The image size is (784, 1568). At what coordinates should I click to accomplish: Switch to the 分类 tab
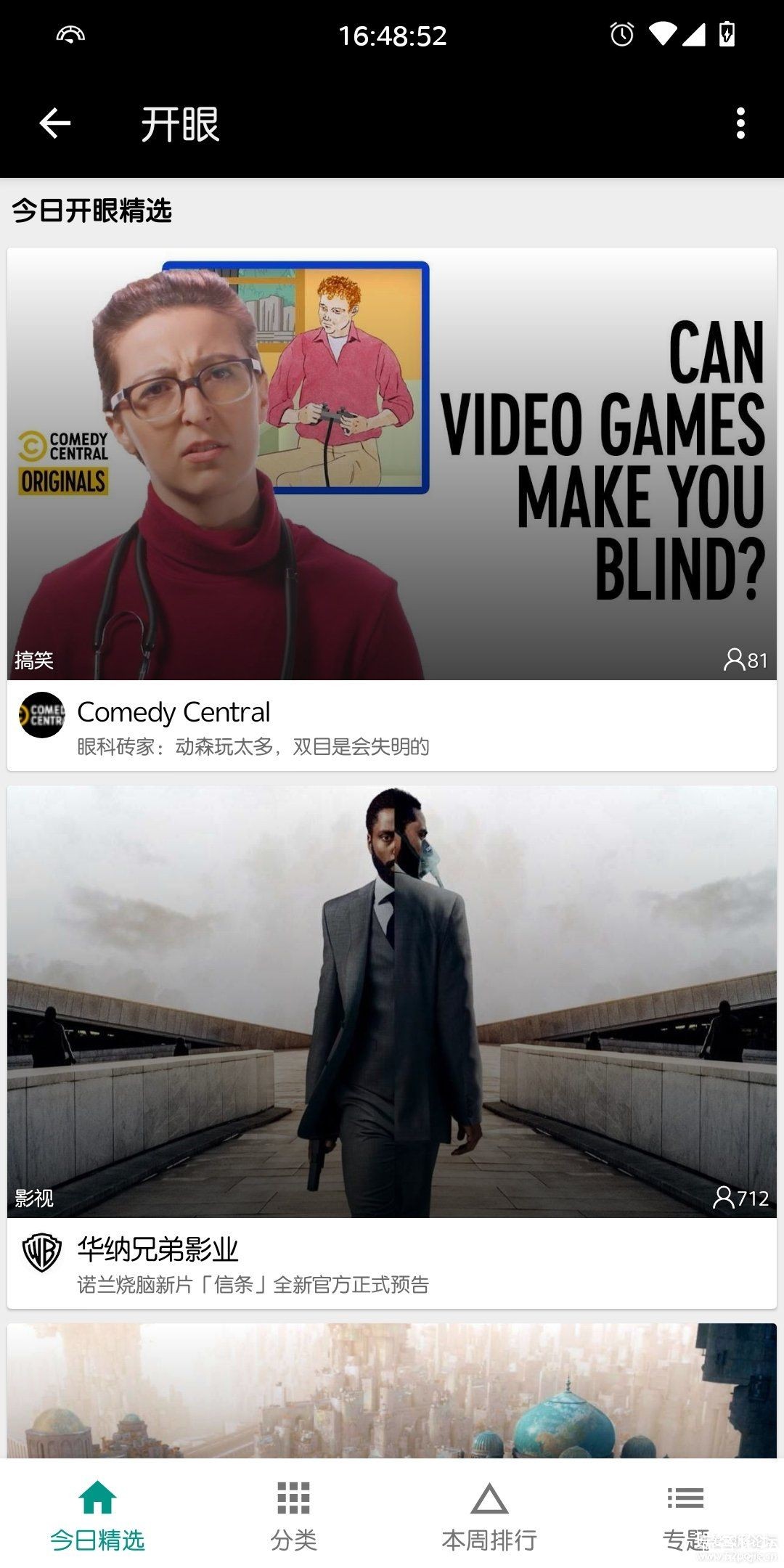pos(294,1515)
